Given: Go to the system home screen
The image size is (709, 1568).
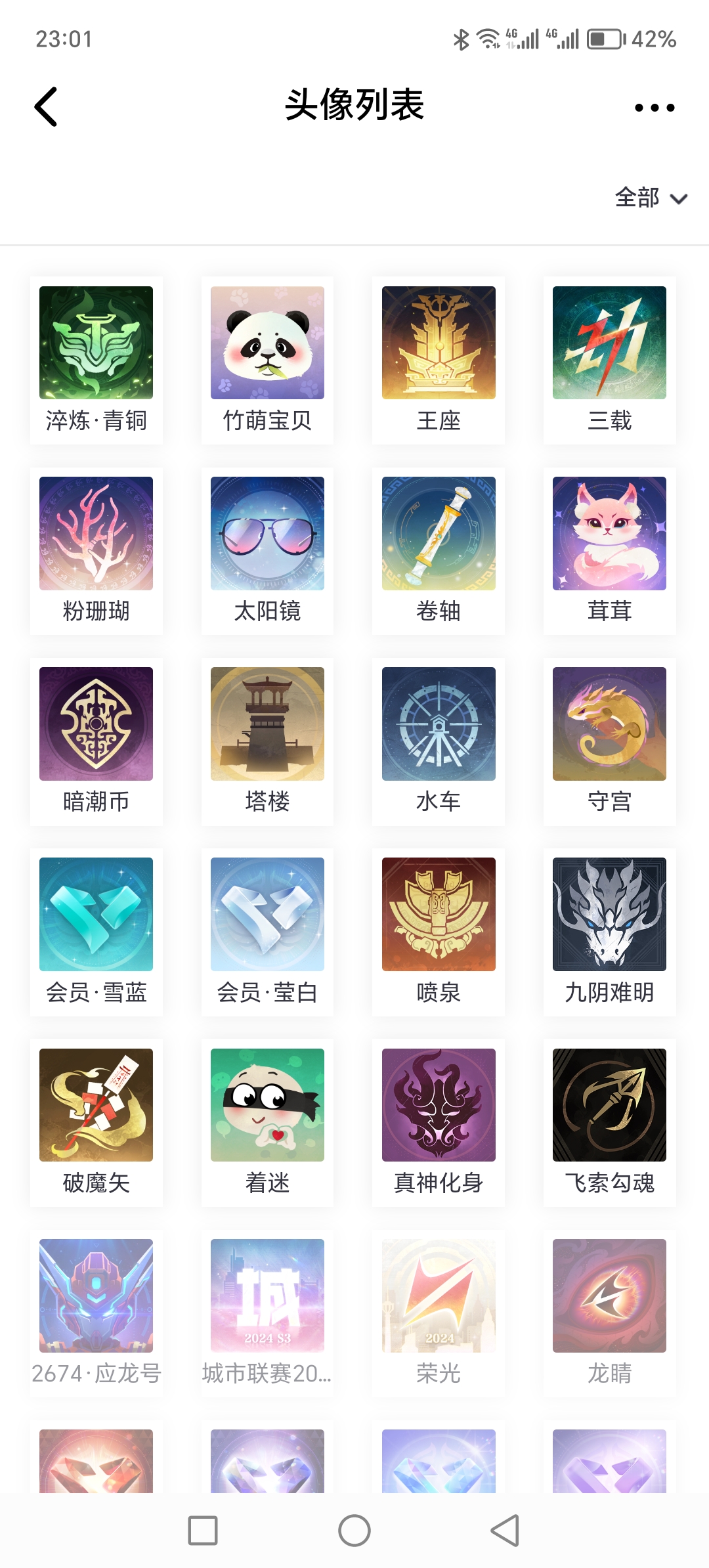Looking at the screenshot, I should pyautogui.click(x=354, y=1531).
